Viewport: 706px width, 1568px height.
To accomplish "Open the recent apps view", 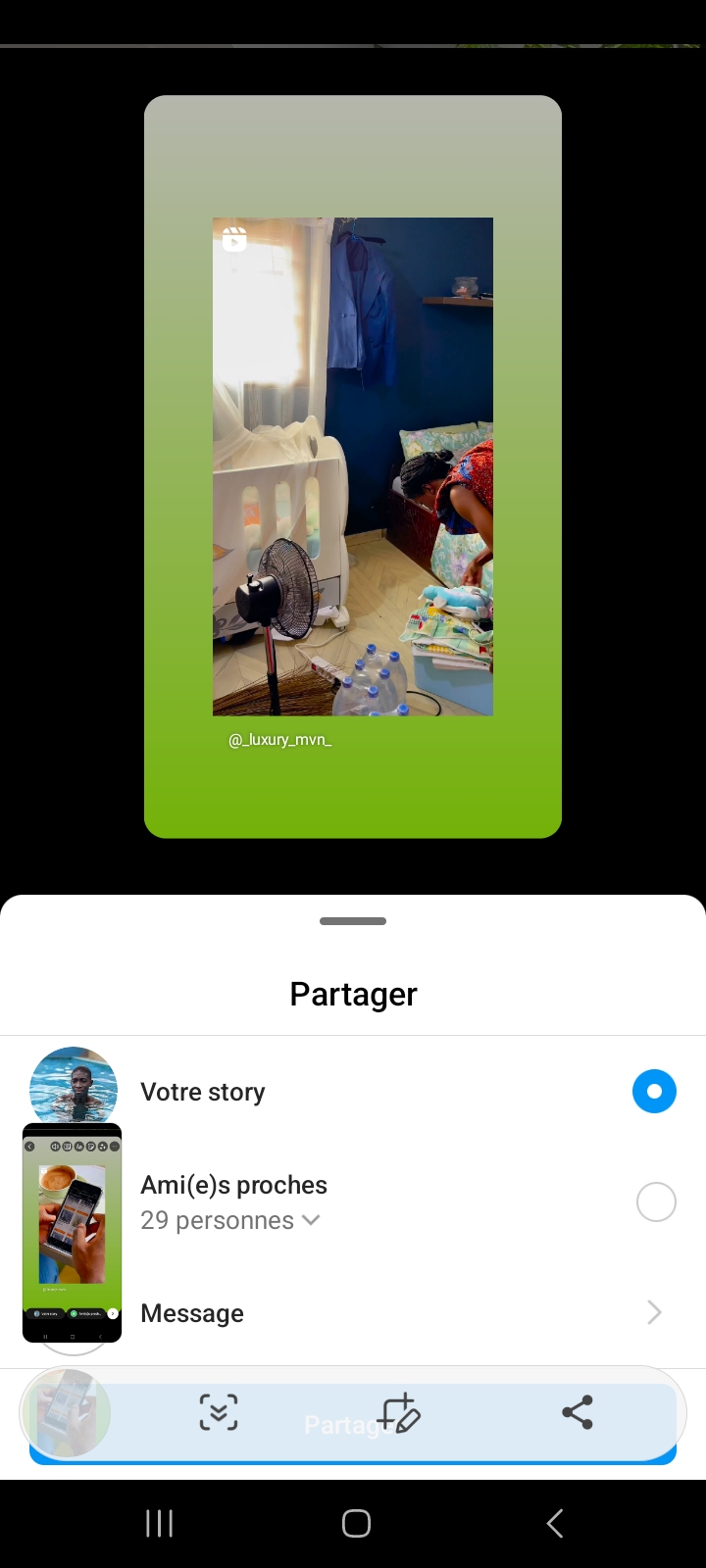I will point(159,1523).
